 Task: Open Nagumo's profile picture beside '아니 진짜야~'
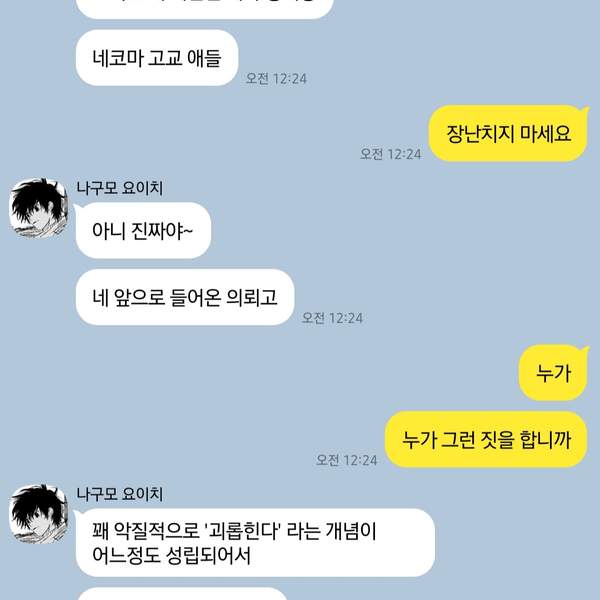click(38, 208)
